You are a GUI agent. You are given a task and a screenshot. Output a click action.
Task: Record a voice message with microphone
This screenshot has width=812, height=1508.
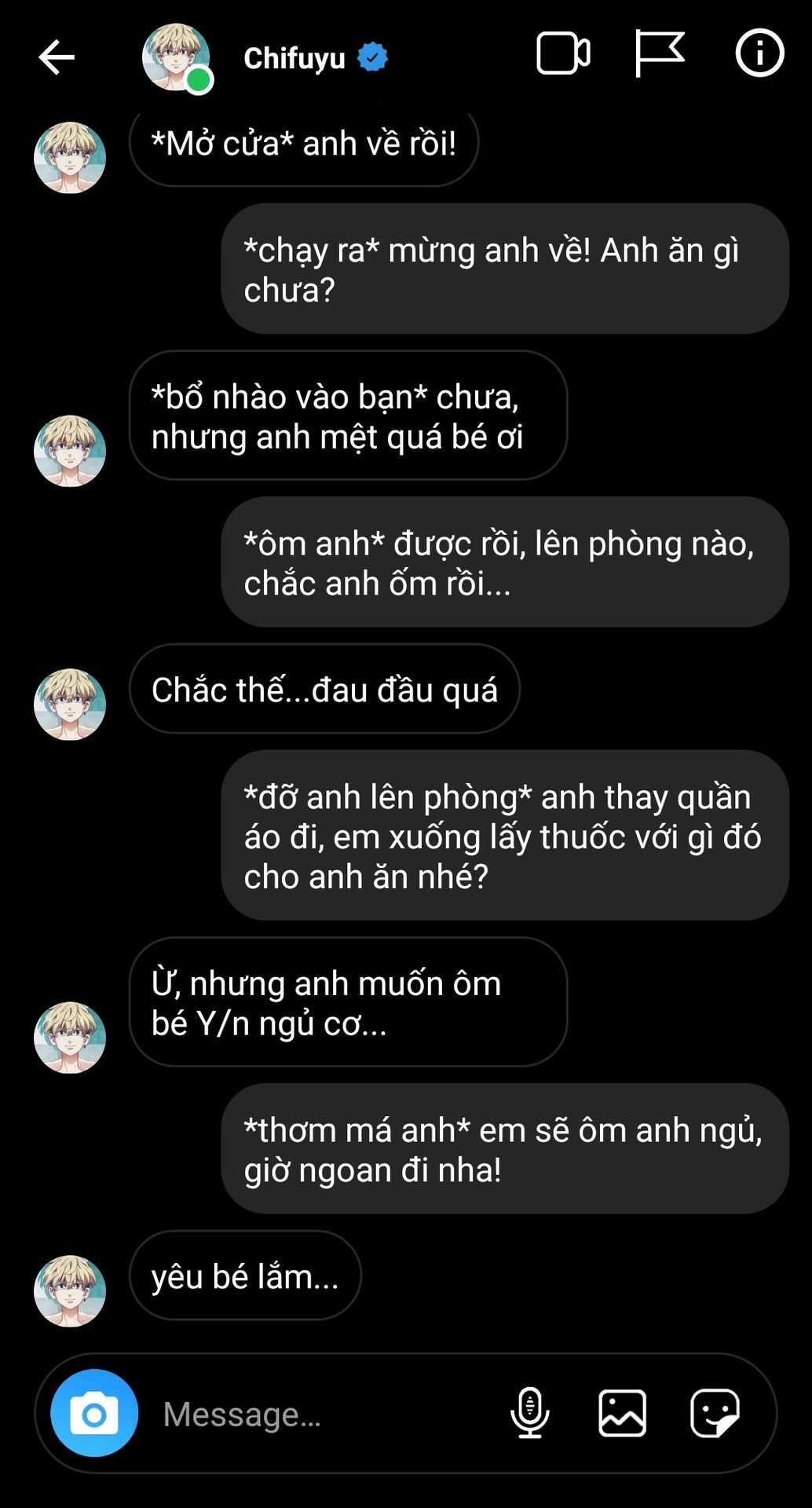530,1412
